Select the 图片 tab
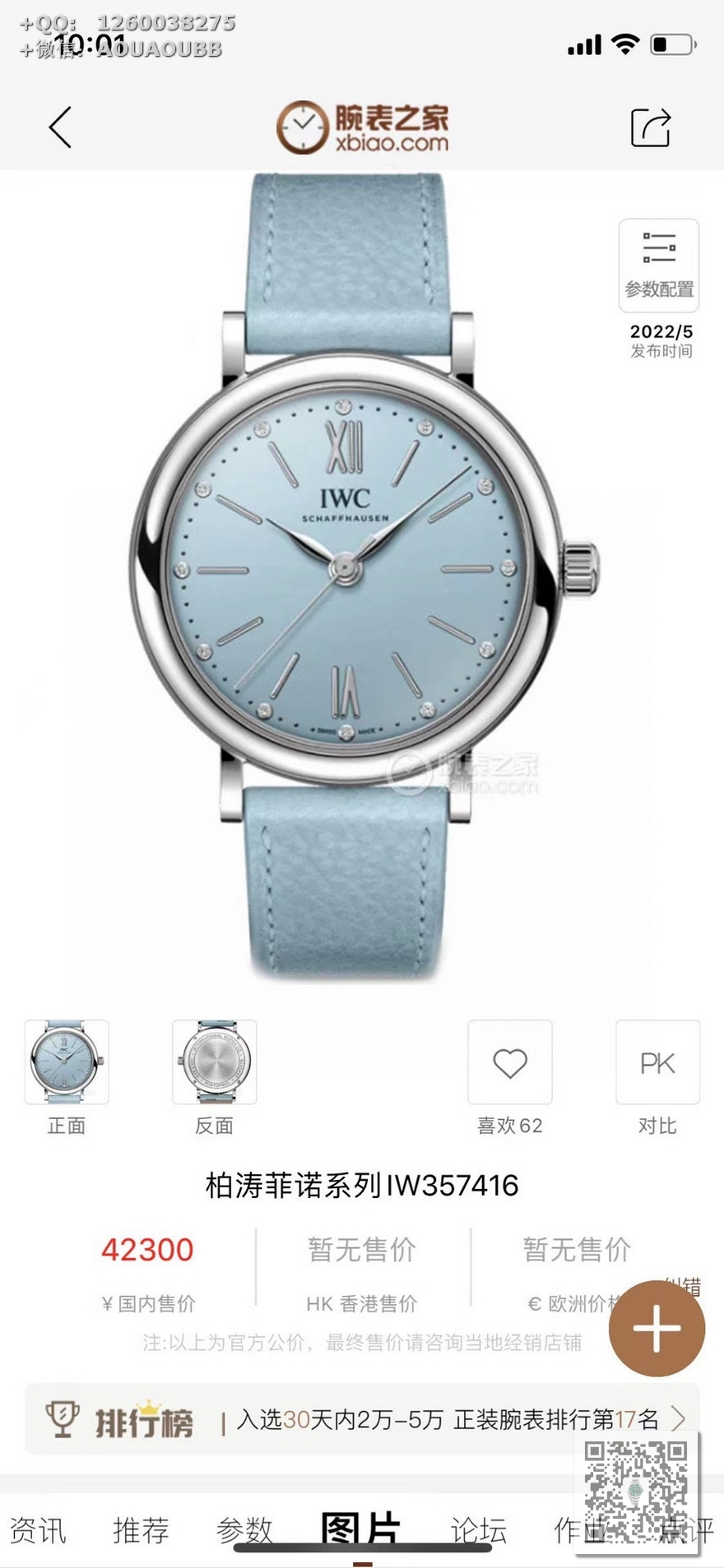Screen dimensions: 724x1568 click(x=360, y=1530)
